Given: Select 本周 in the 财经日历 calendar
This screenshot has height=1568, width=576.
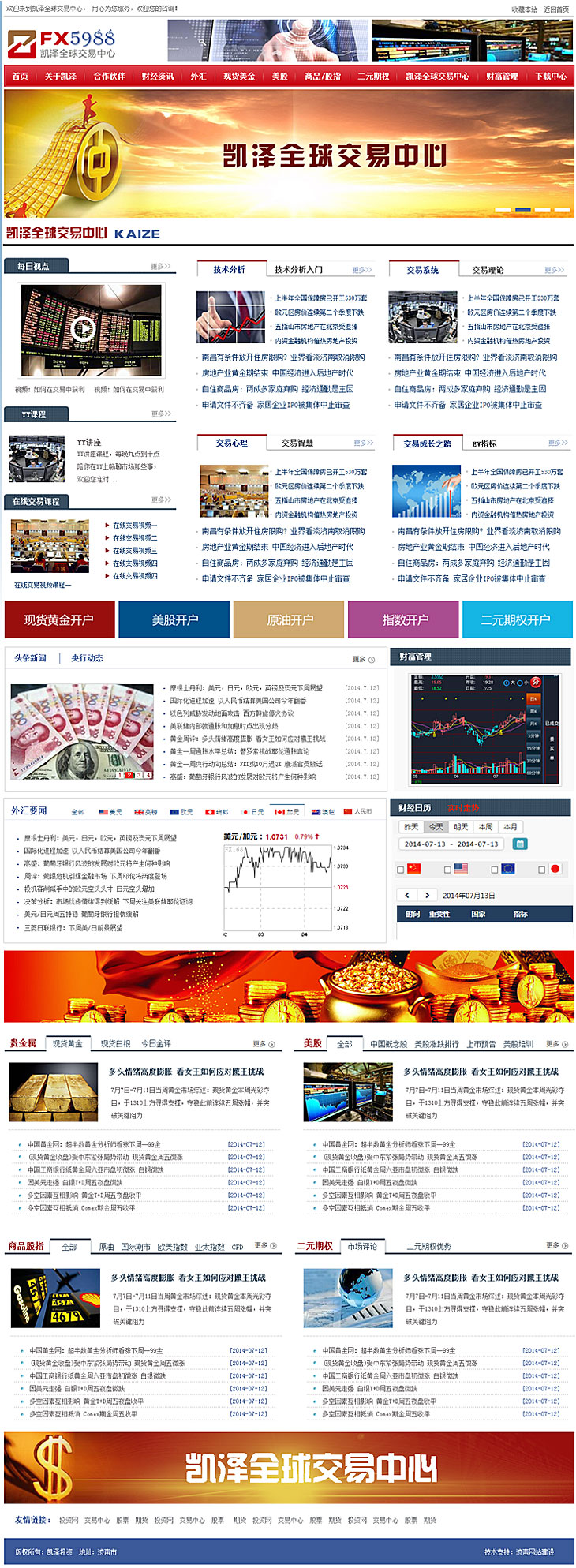Looking at the screenshot, I should pyautogui.click(x=485, y=827).
